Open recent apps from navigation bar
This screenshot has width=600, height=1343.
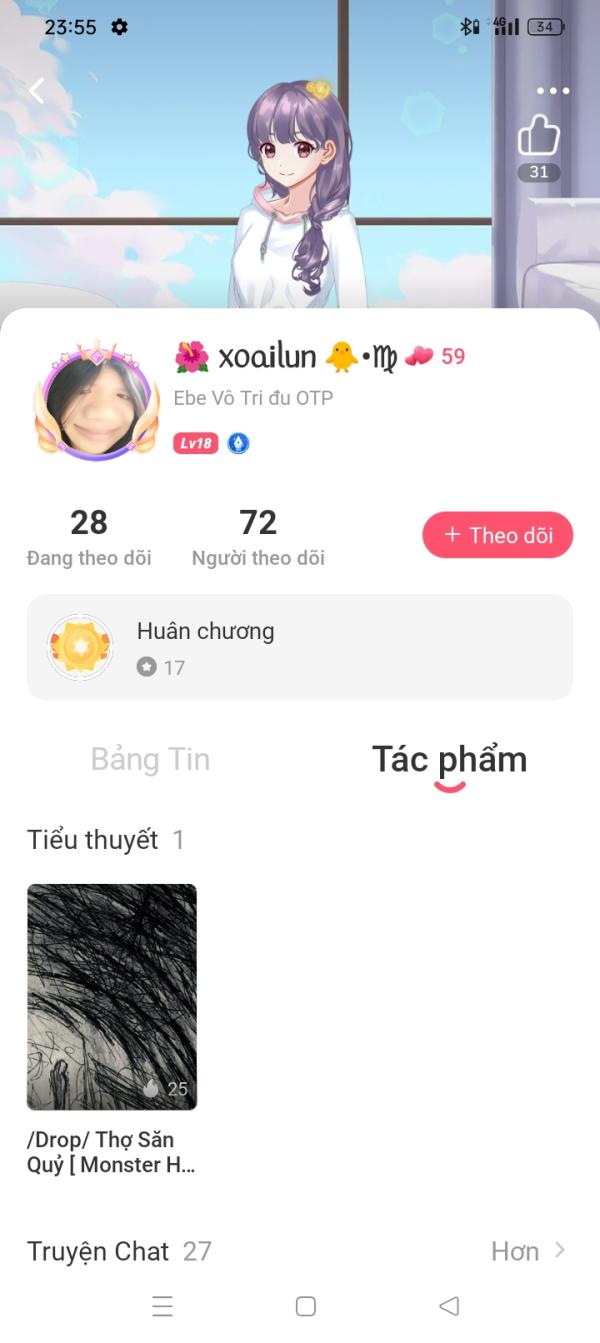click(x=162, y=1306)
